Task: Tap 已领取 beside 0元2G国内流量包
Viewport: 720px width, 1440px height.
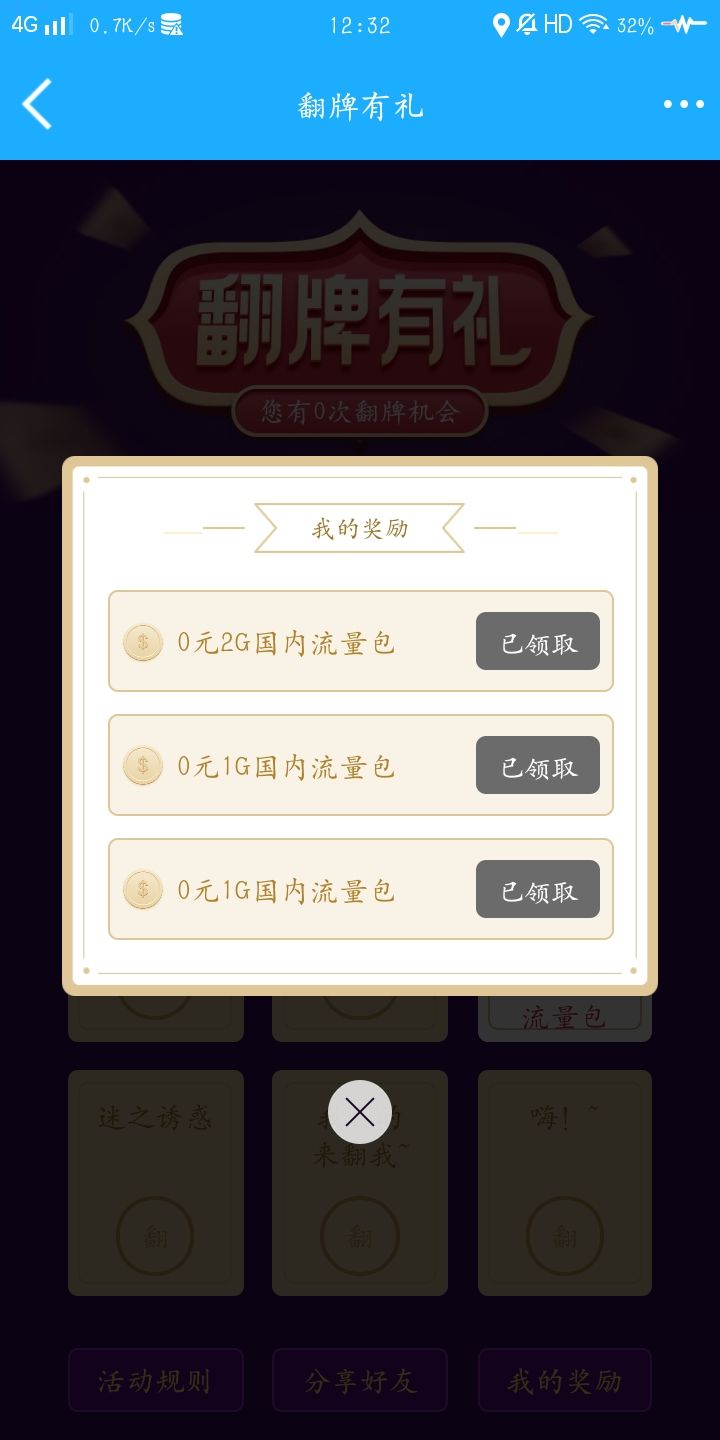Action: tap(538, 642)
